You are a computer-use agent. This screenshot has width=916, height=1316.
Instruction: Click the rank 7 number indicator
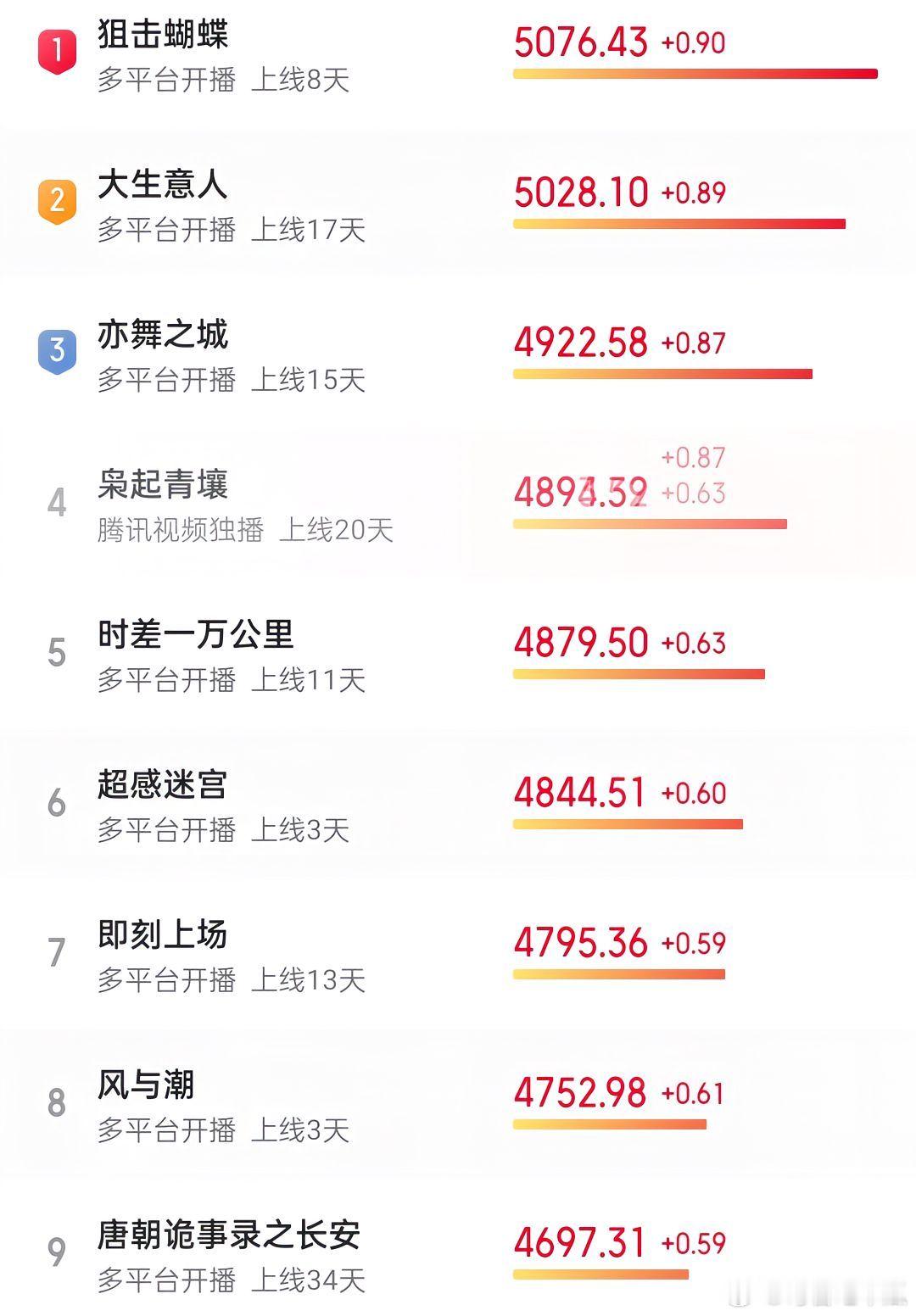point(54,951)
